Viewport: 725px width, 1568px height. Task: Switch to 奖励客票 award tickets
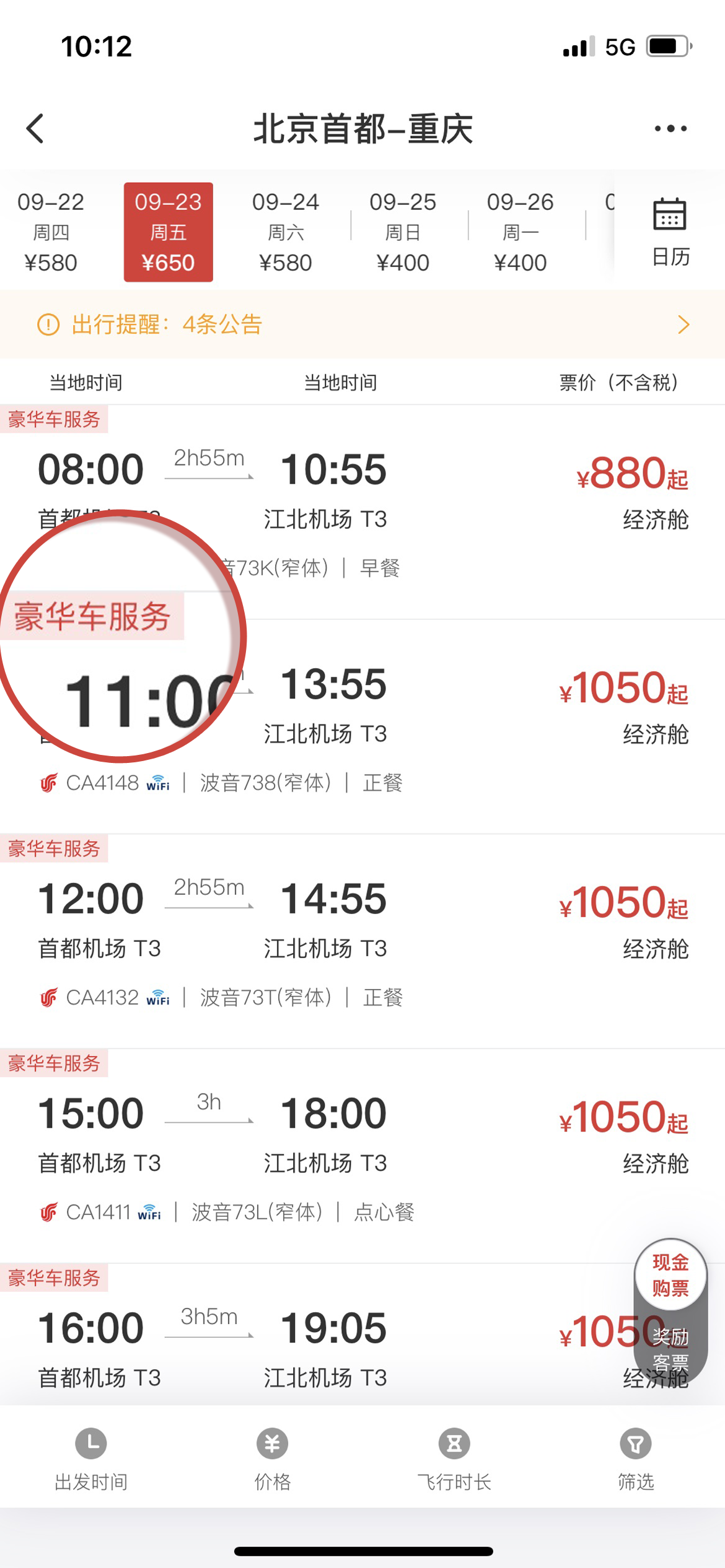click(670, 1349)
